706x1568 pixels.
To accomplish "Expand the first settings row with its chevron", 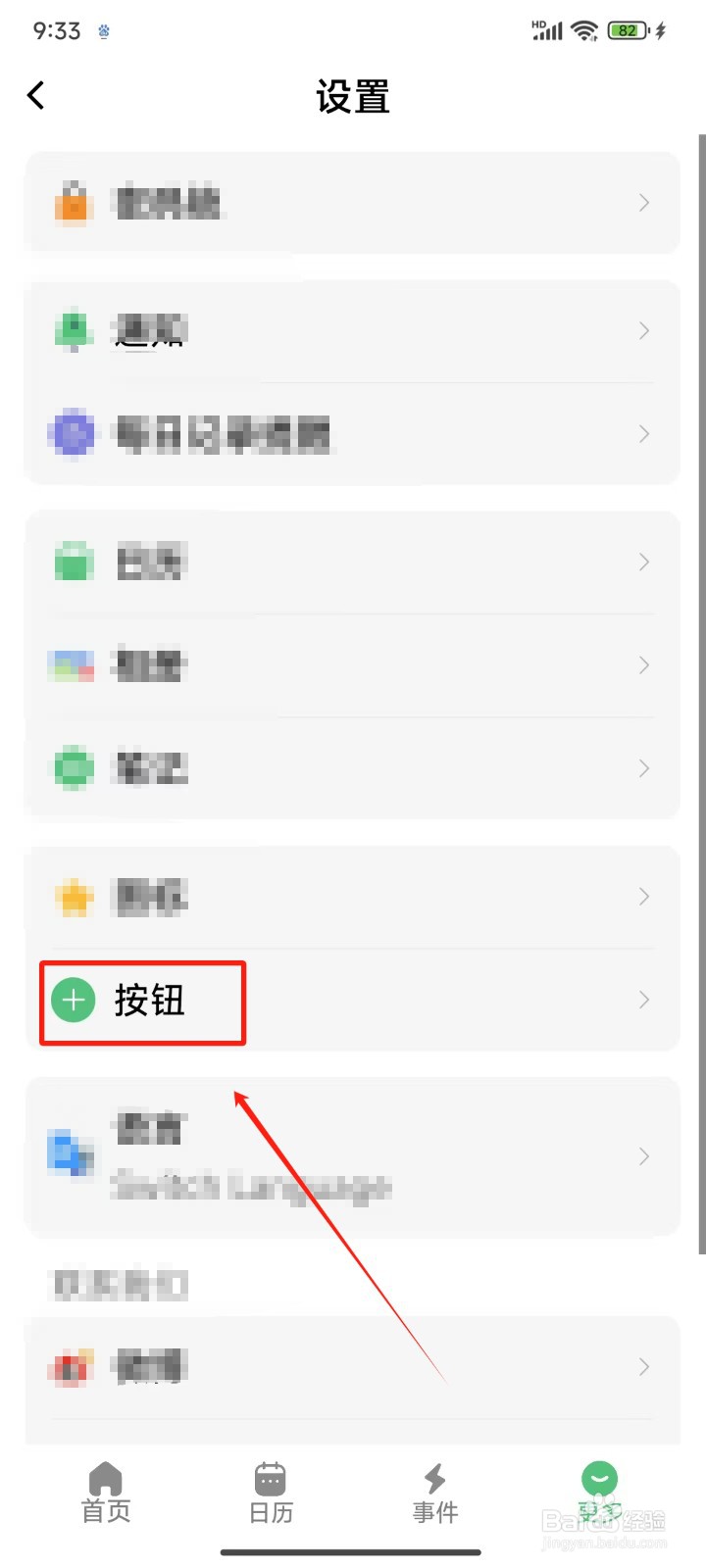I will [x=644, y=203].
